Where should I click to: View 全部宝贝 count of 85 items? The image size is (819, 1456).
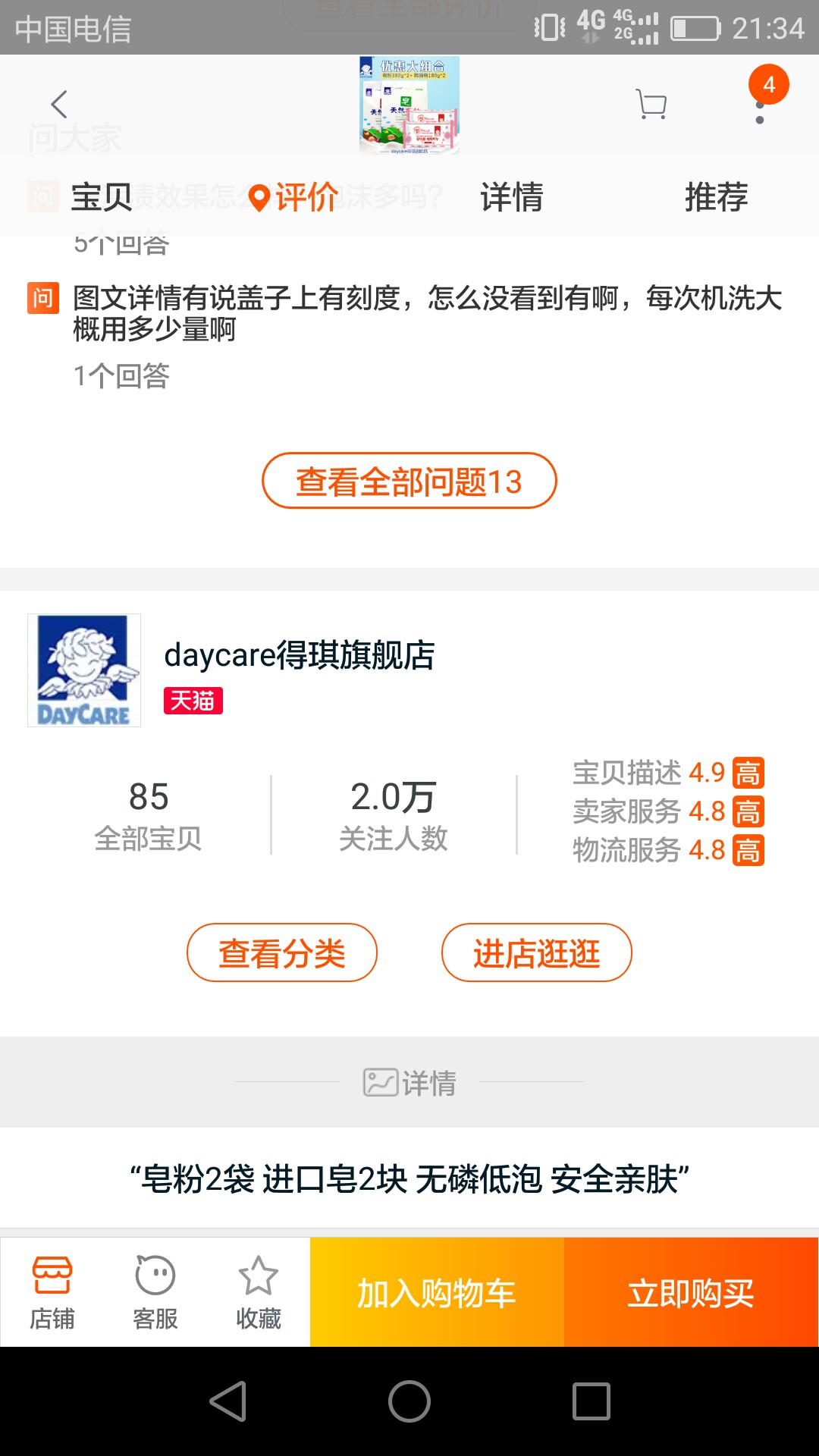[149, 816]
